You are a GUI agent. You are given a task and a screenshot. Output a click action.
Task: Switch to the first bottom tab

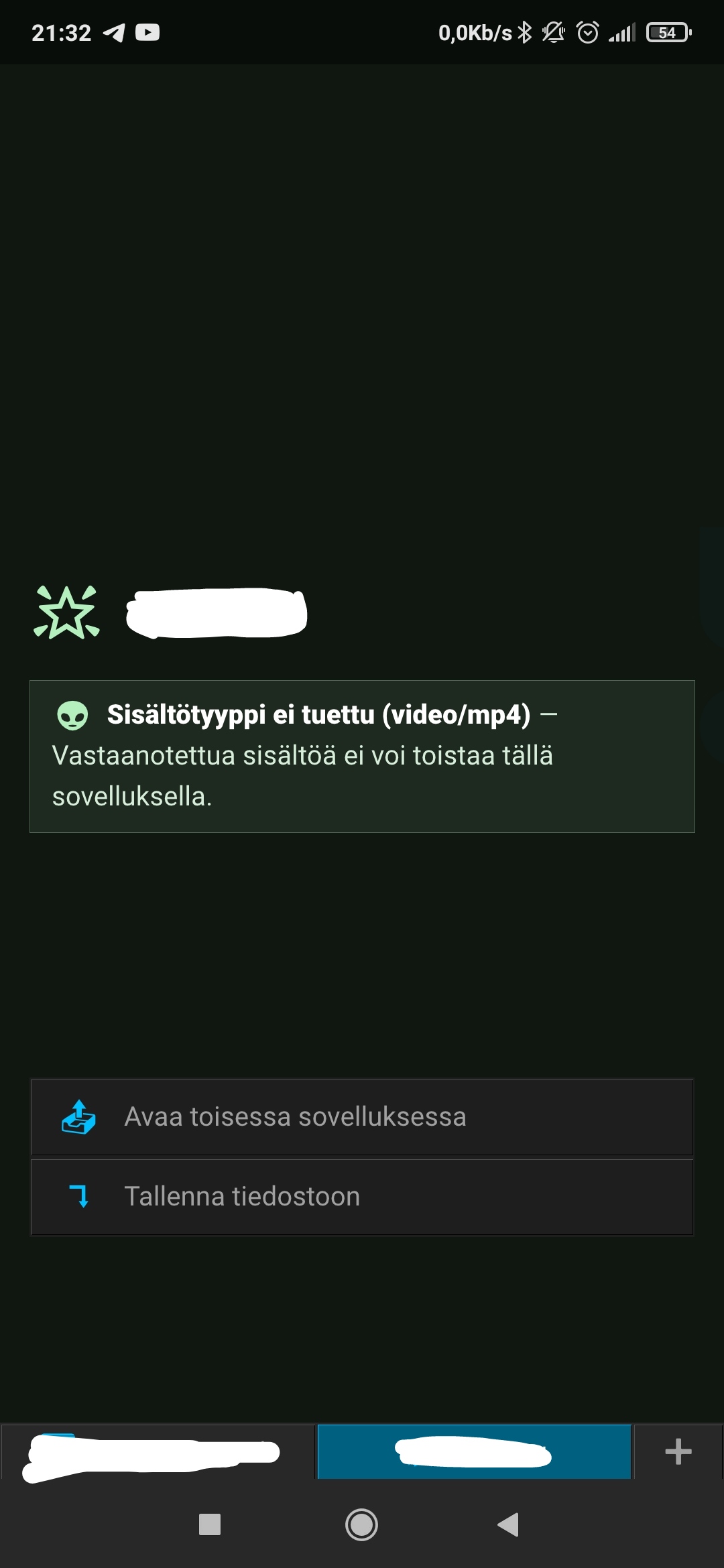coord(158,1451)
